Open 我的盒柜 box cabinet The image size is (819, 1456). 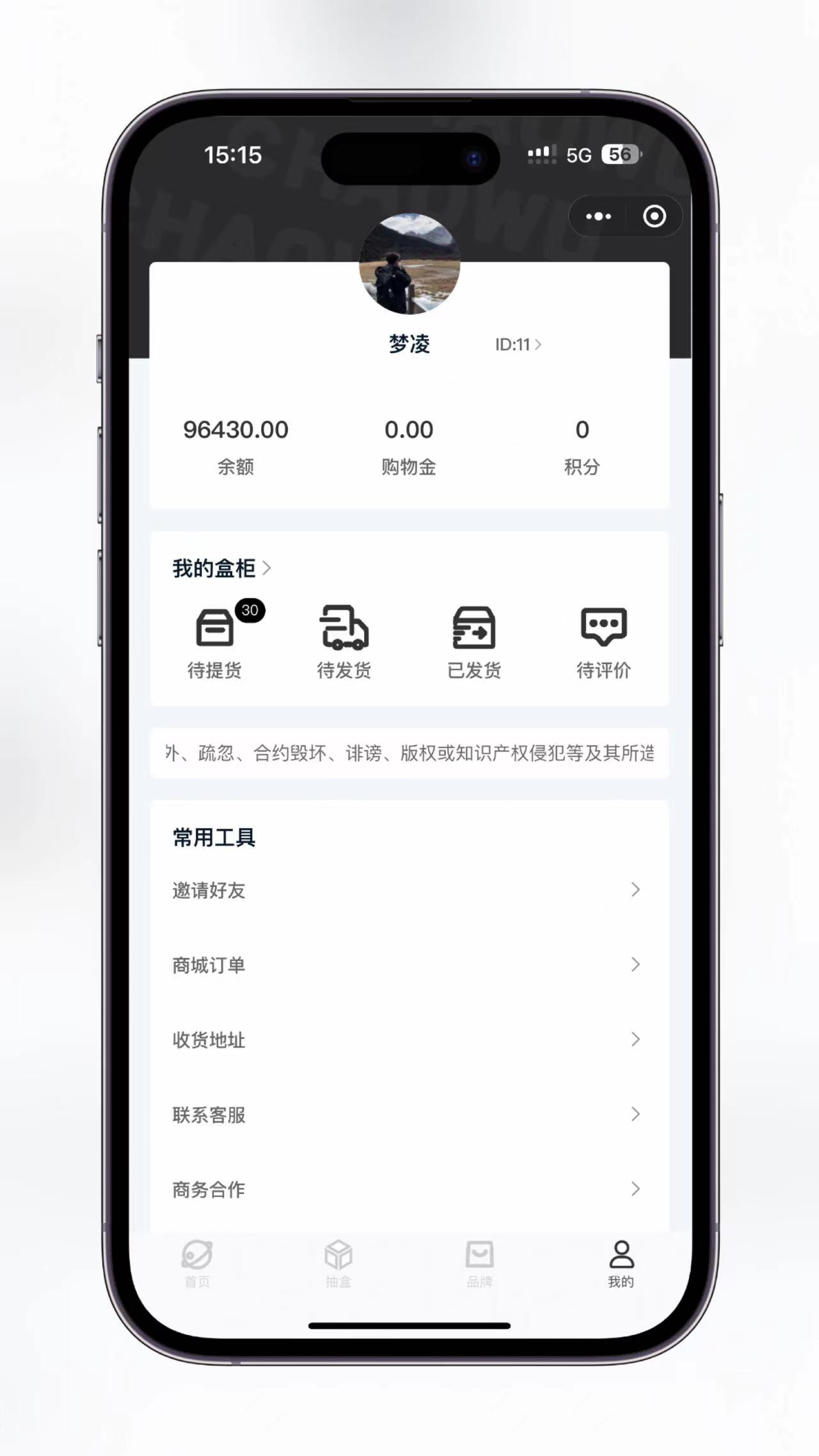pyautogui.click(x=221, y=568)
